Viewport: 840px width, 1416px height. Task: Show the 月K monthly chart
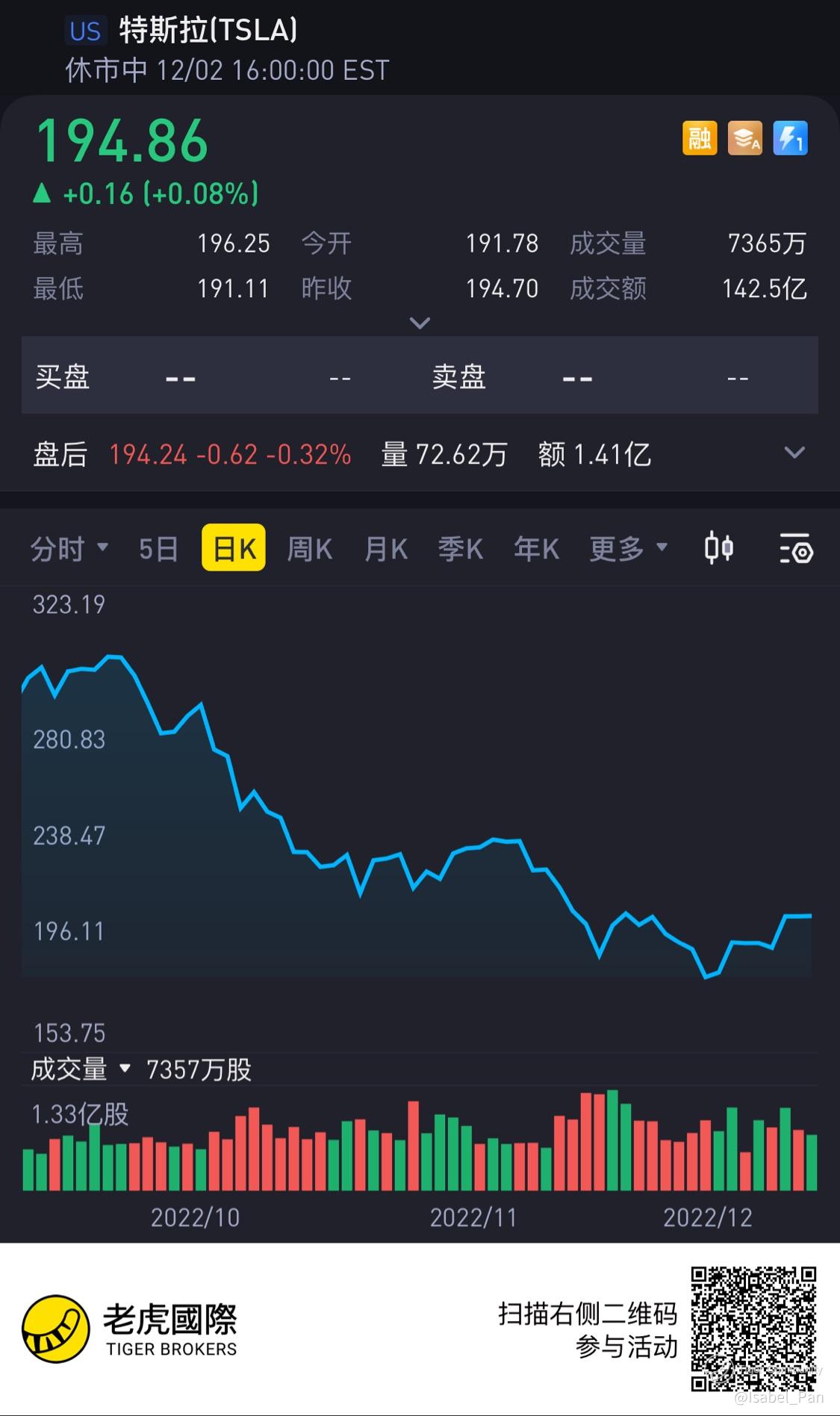point(386,549)
